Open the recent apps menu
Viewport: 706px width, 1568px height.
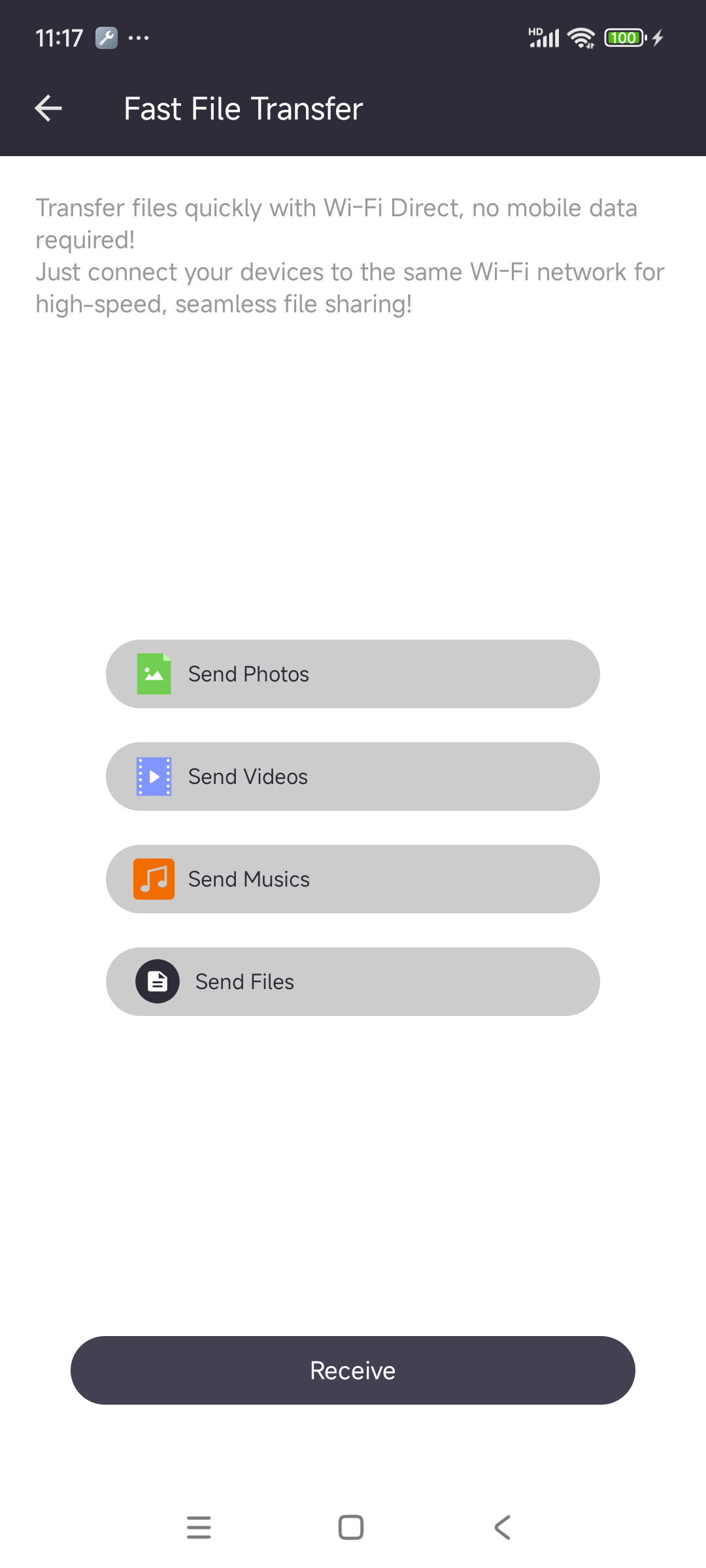[199, 1527]
